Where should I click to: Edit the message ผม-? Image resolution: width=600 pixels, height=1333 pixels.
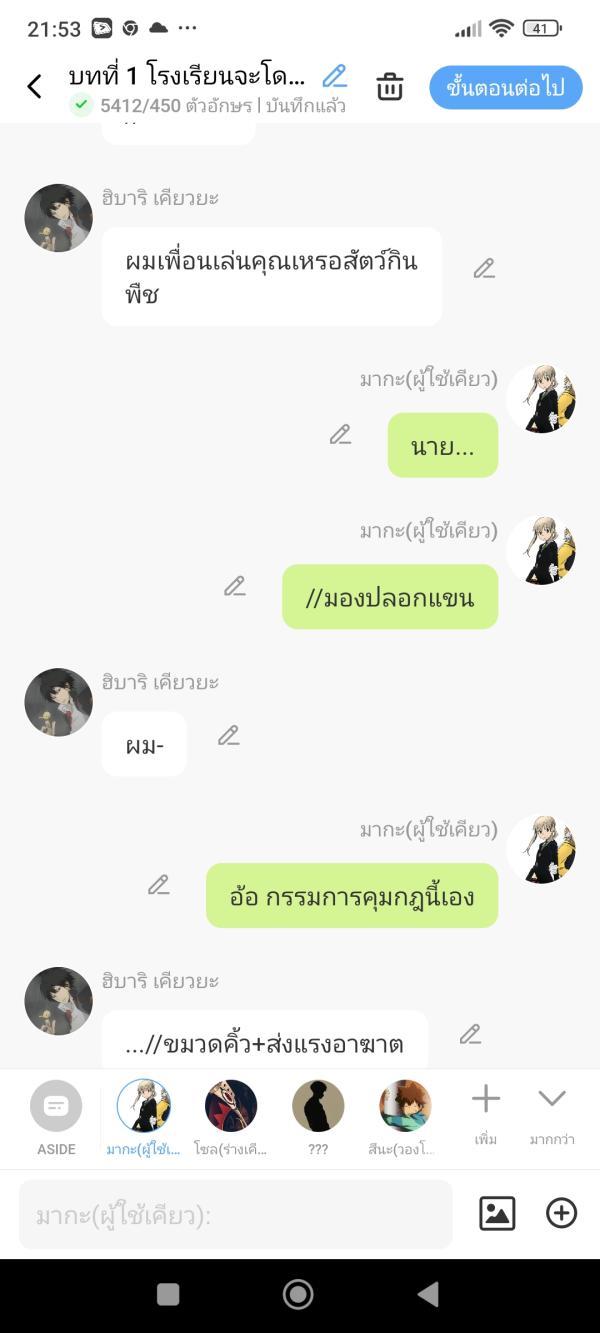tap(229, 736)
